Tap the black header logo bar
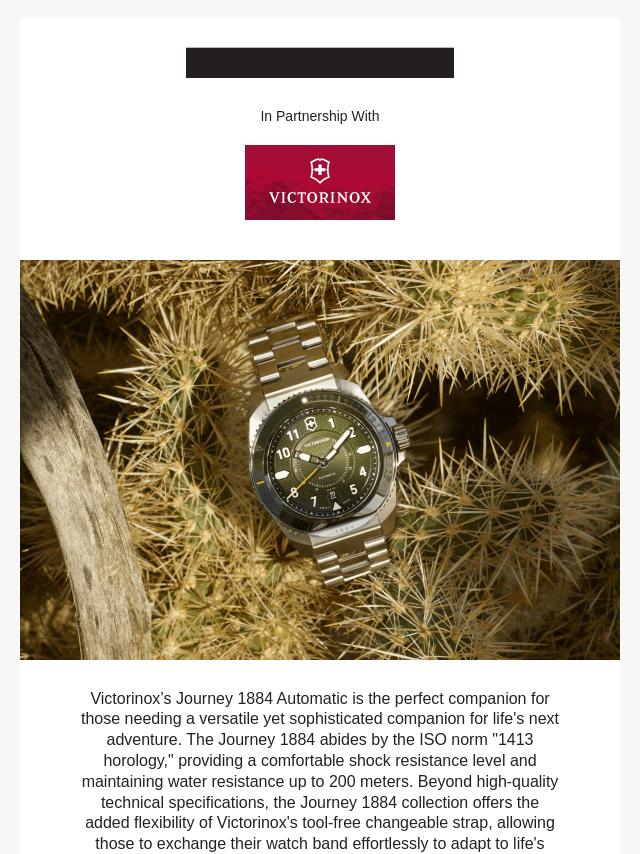Screen dimensions: 640x854 pos(319,63)
